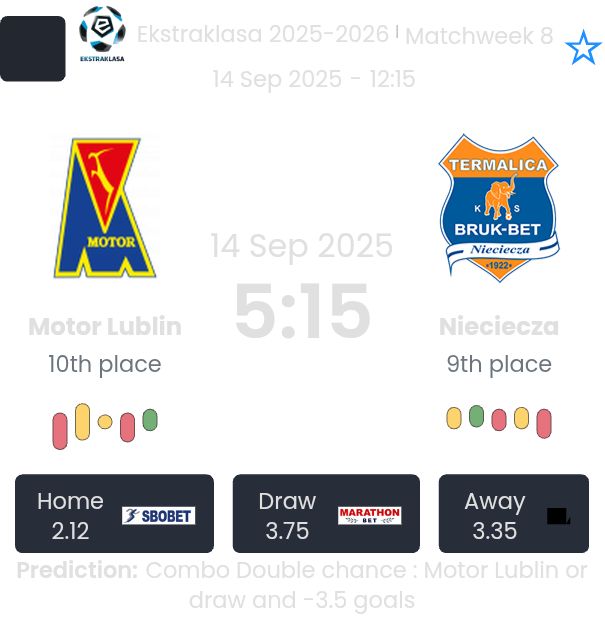The width and height of the screenshot is (605, 622).
Task: Add this match to favorites with the star
Action: [583, 48]
